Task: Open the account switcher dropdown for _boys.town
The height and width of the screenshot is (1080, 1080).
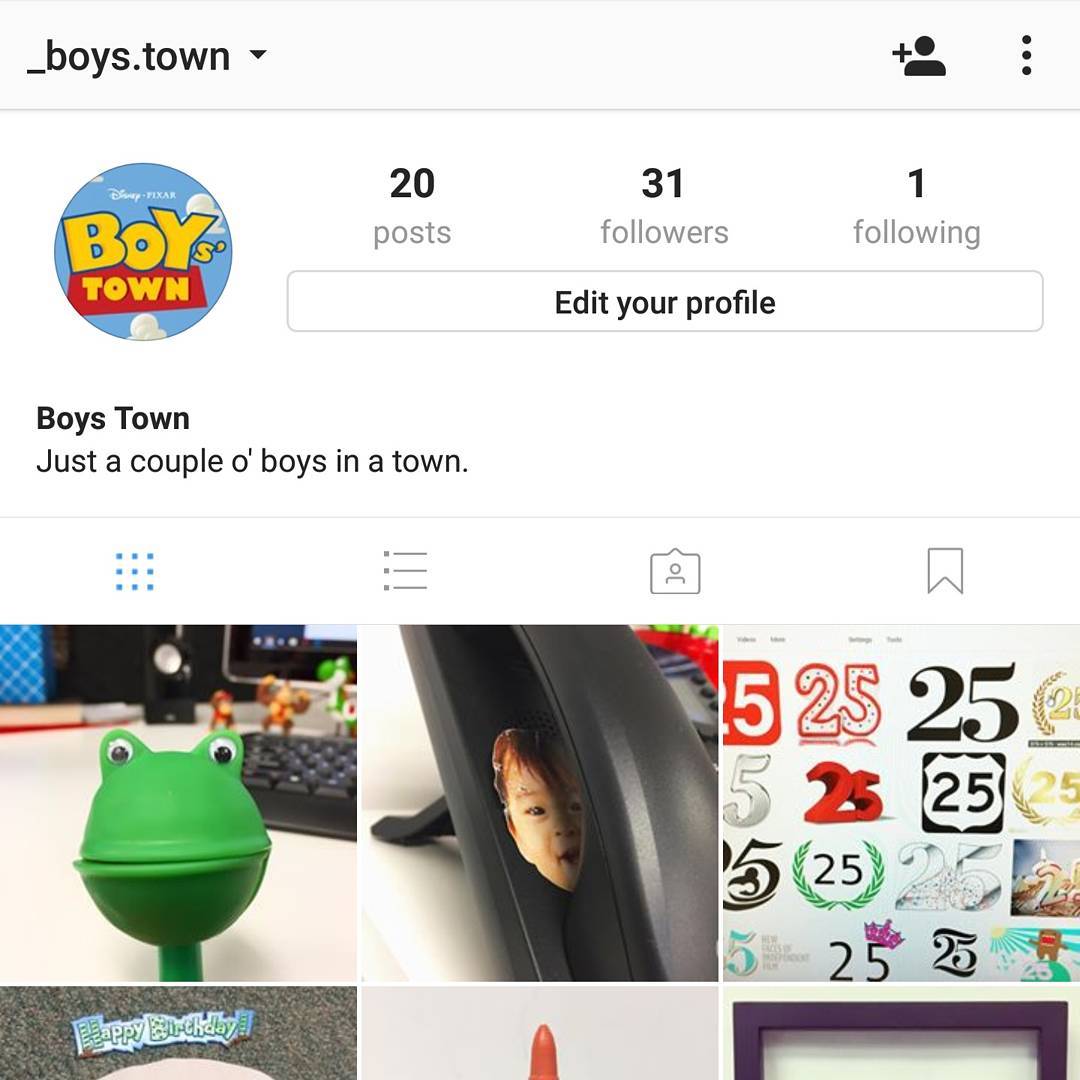Action: pos(257,55)
